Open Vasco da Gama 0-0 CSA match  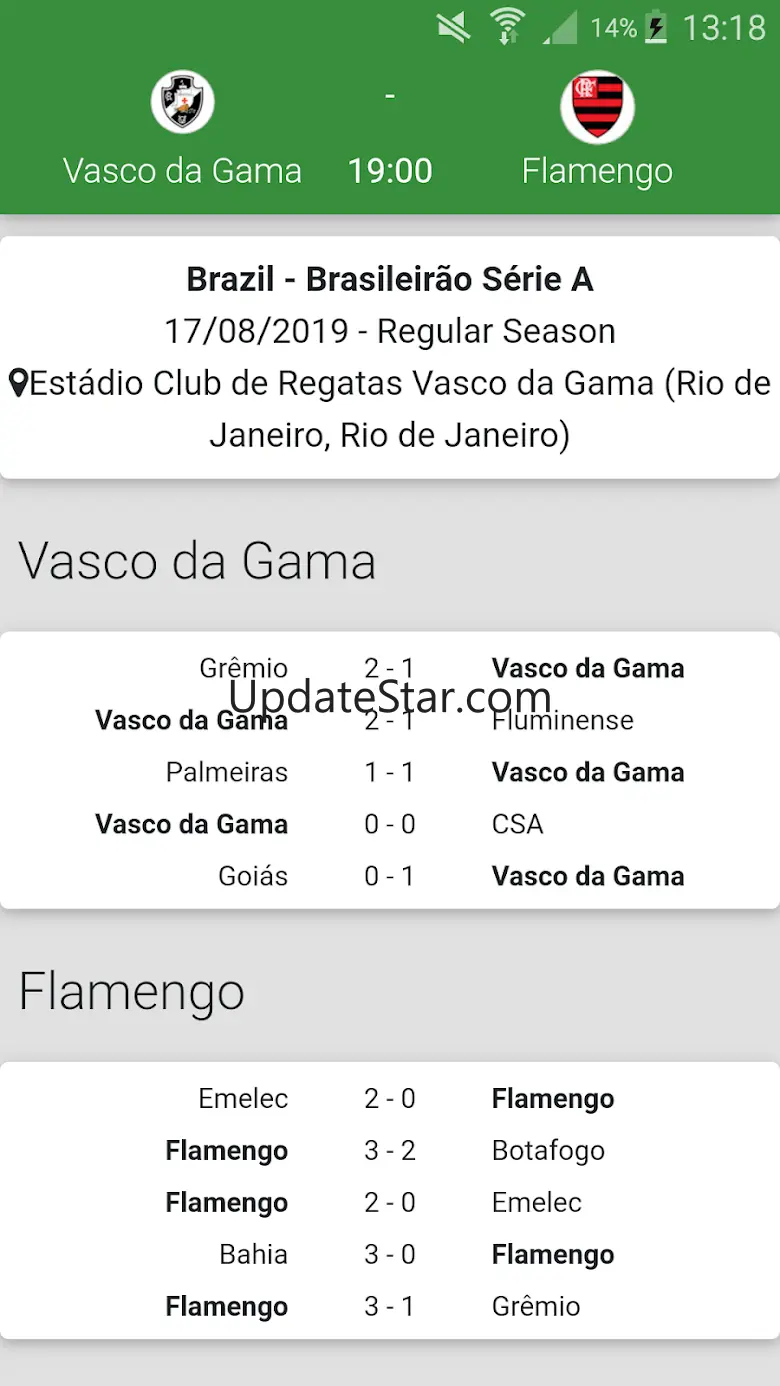click(390, 825)
